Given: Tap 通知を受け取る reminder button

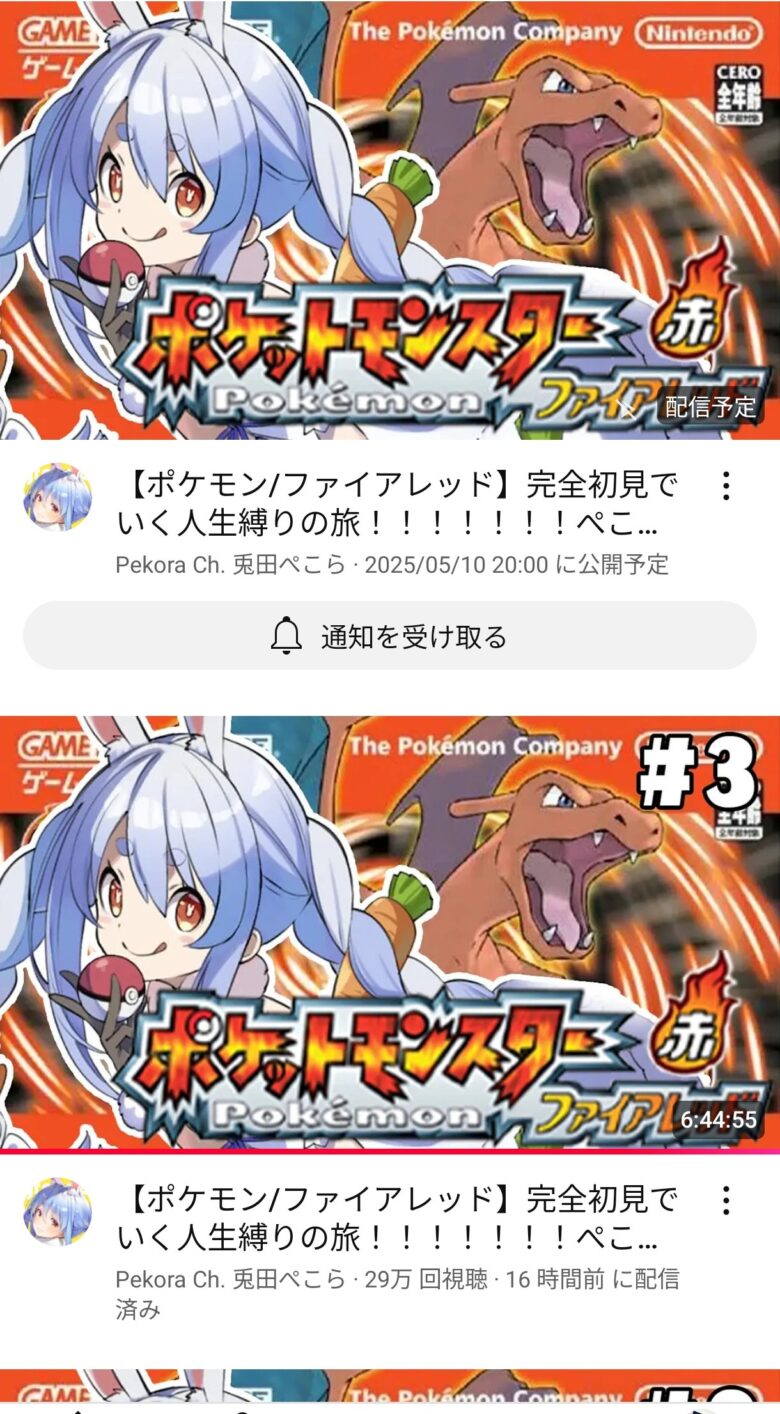Looking at the screenshot, I should [390, 636].
